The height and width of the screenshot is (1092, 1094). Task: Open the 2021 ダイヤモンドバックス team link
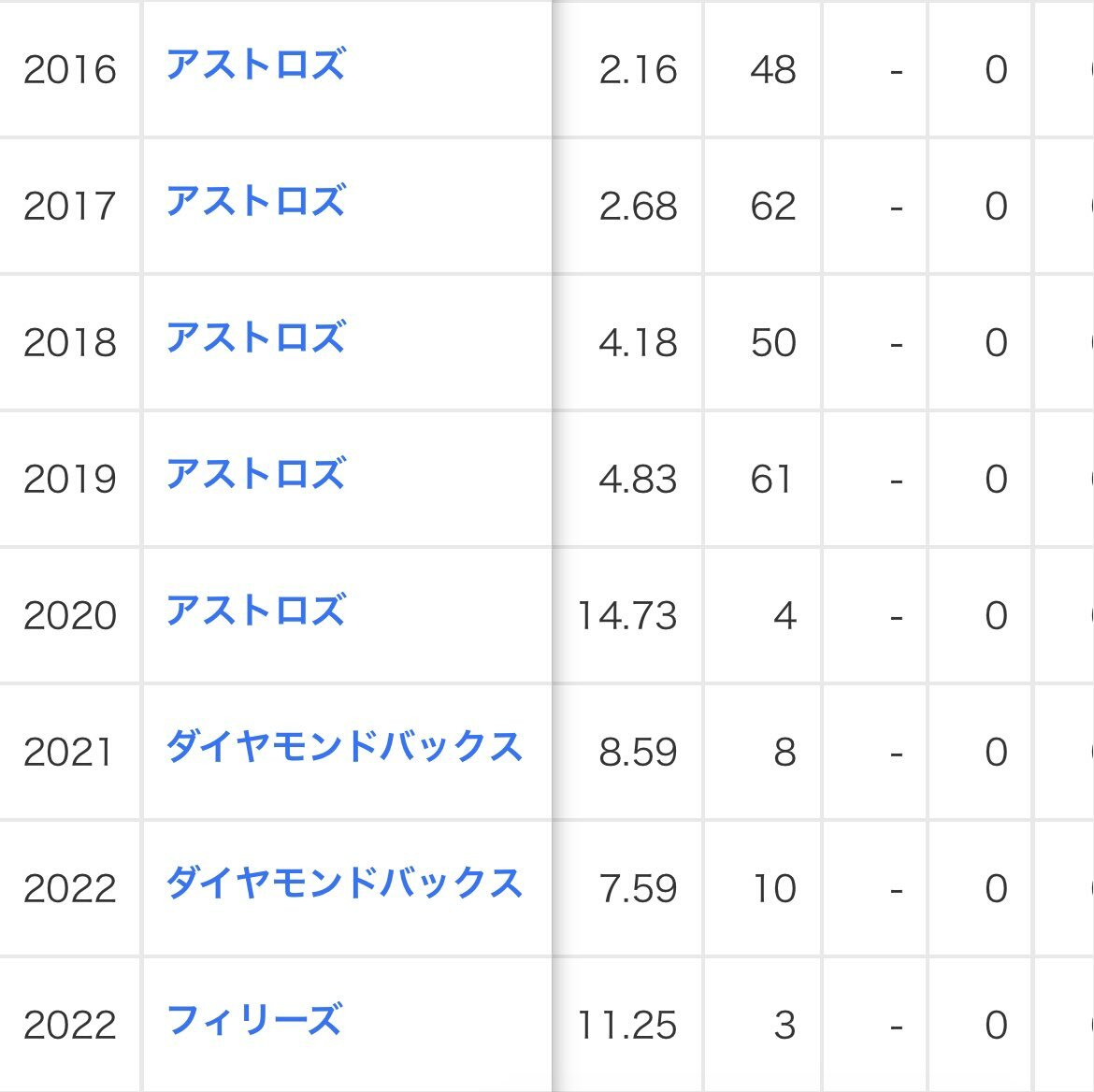point(343,748)
